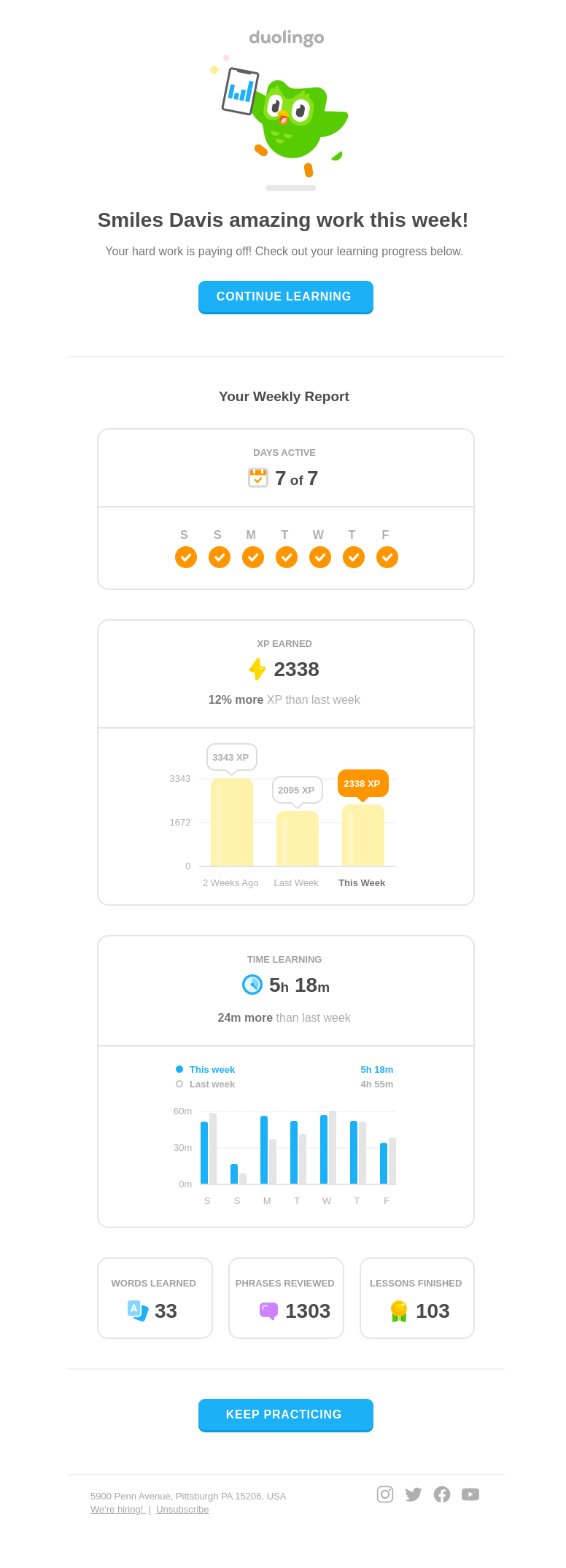566x1568 pixels.
Task: Open the We're hiring link
Action: 117,1509
